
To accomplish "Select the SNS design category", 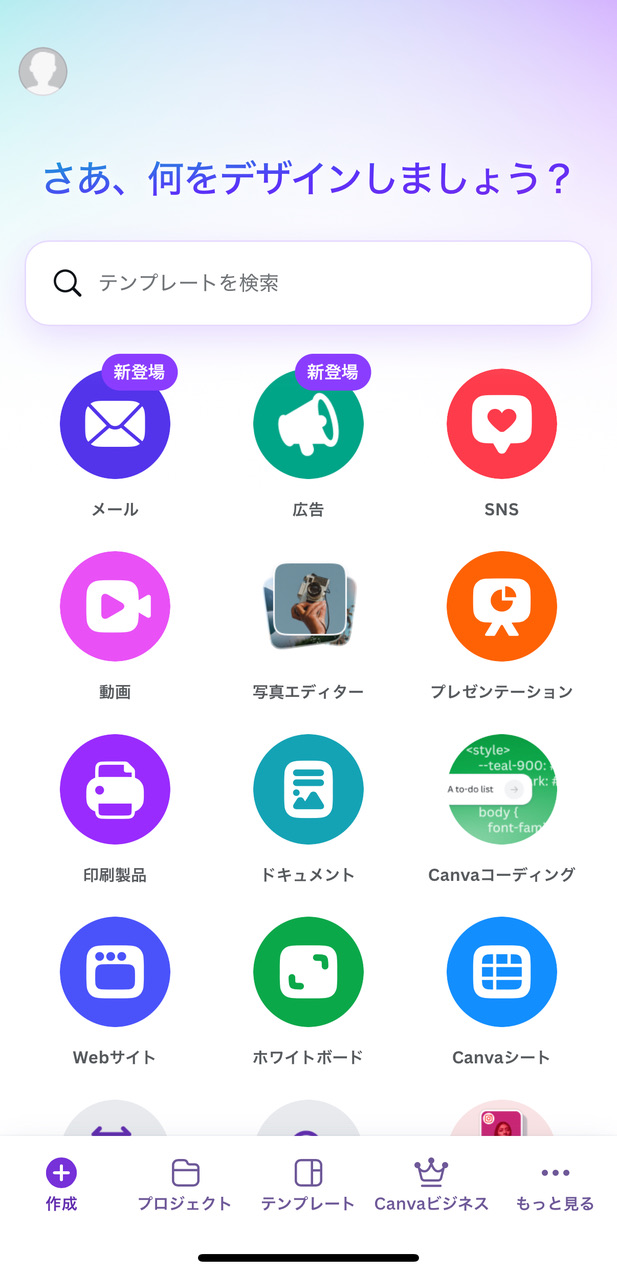I will pos(501,424).
